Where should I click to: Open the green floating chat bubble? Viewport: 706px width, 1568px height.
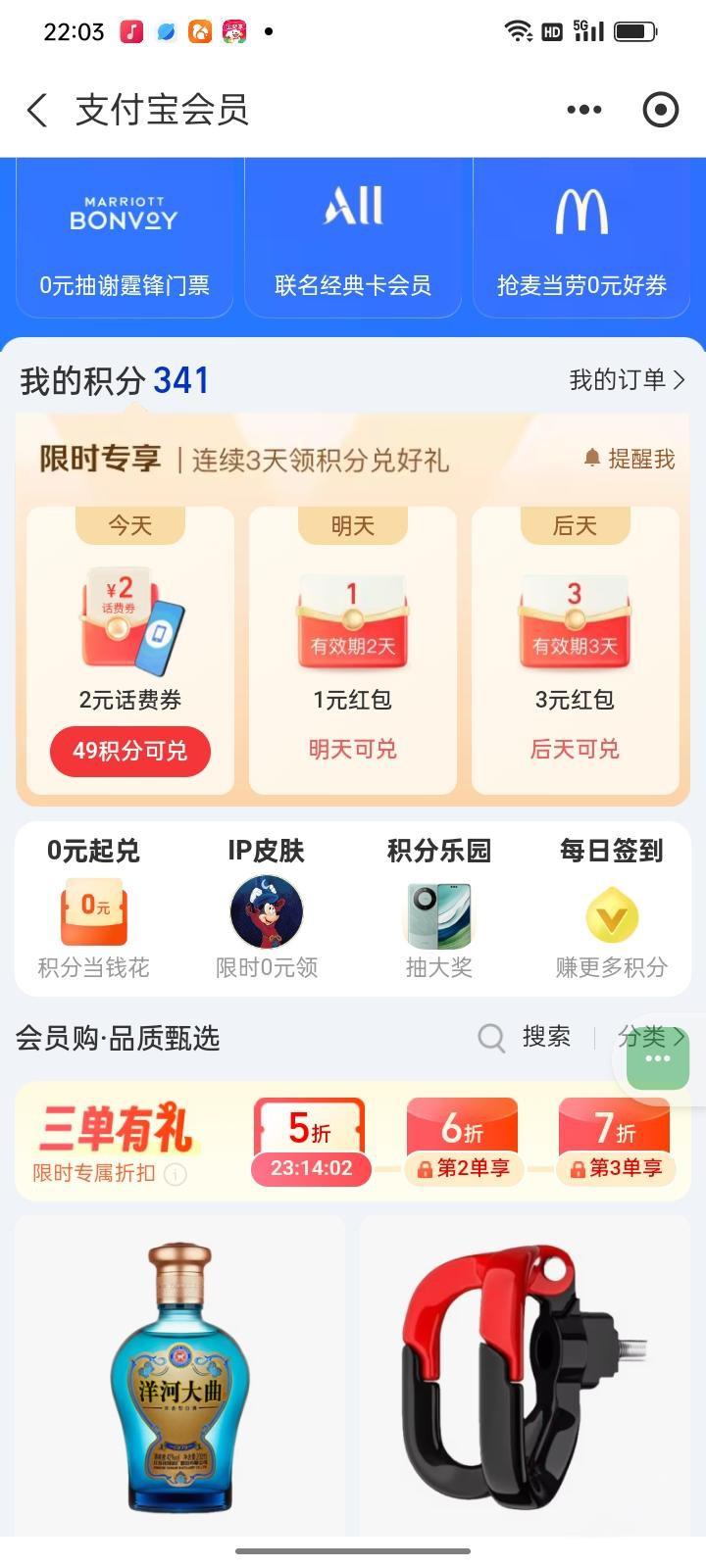(x=658, y=1059)
